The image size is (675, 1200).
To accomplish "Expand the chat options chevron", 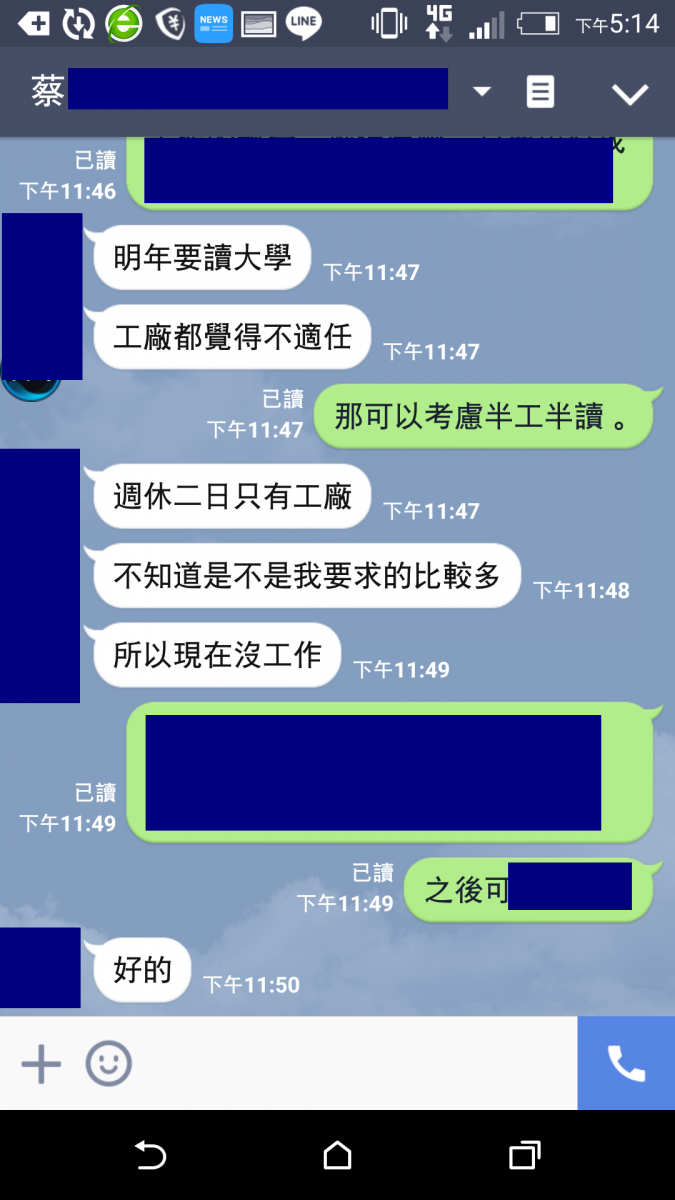I will coord(630,94).
